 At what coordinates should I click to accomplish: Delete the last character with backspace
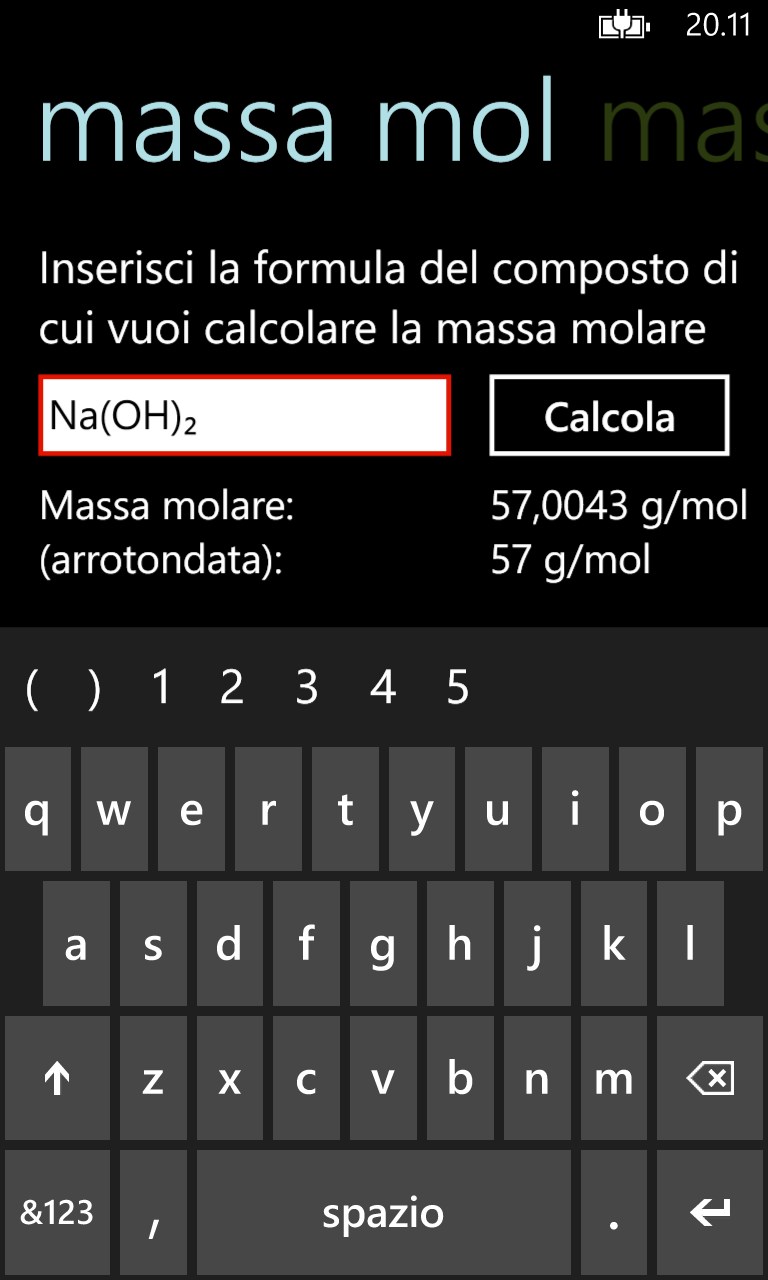[x=710, y=1079]
